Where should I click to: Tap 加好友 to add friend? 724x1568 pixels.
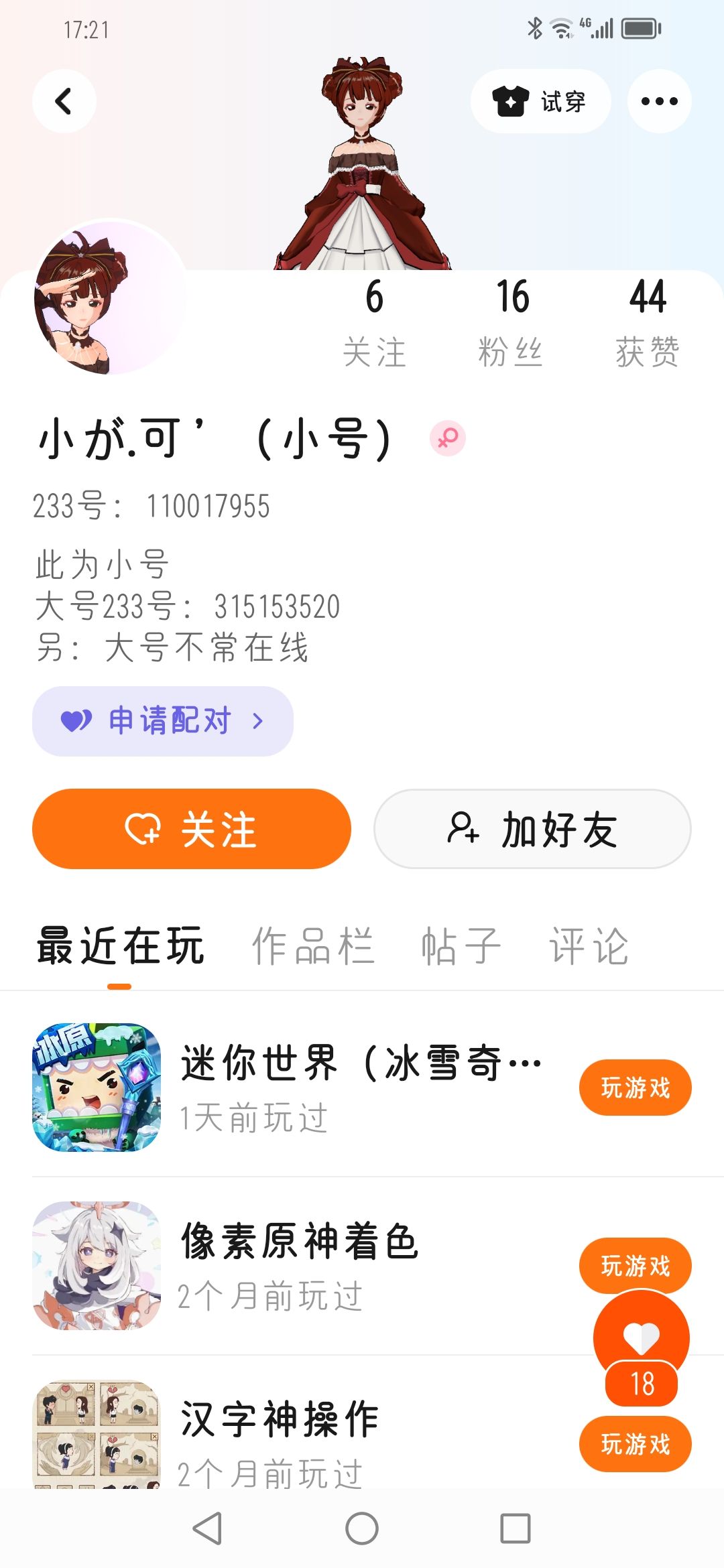click(532, 829)
